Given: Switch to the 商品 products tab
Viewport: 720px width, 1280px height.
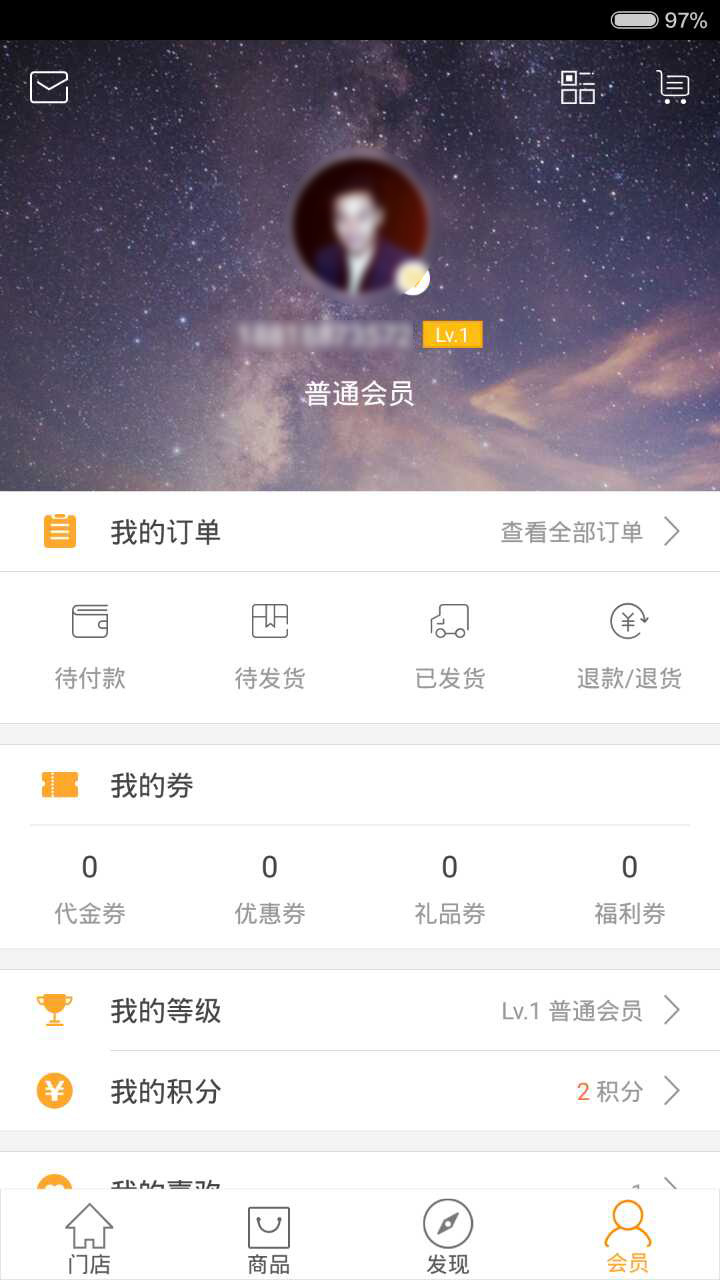Looking at the screenshot, I should click(x=269, y=1238).
